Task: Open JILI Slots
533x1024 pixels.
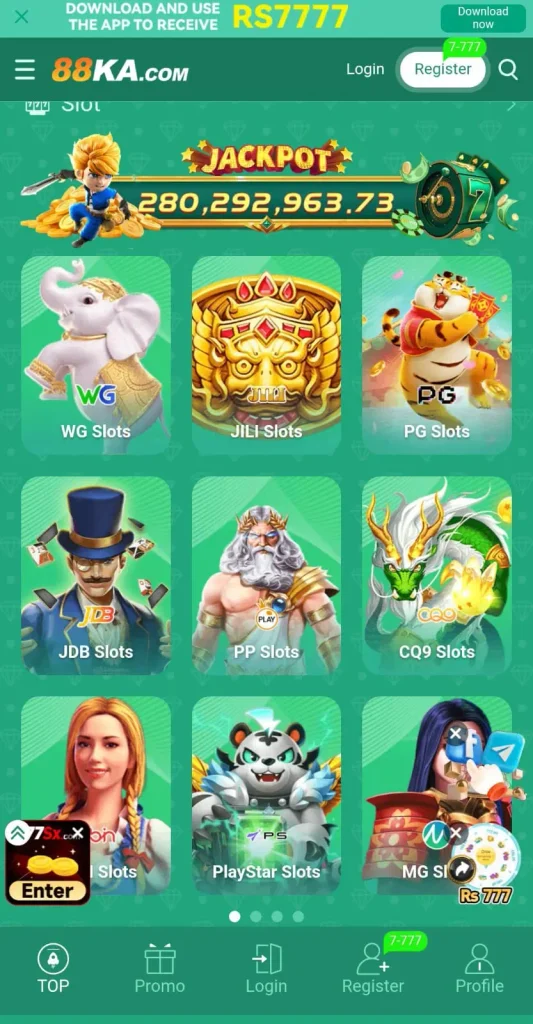Action: [x=266, y=355]
